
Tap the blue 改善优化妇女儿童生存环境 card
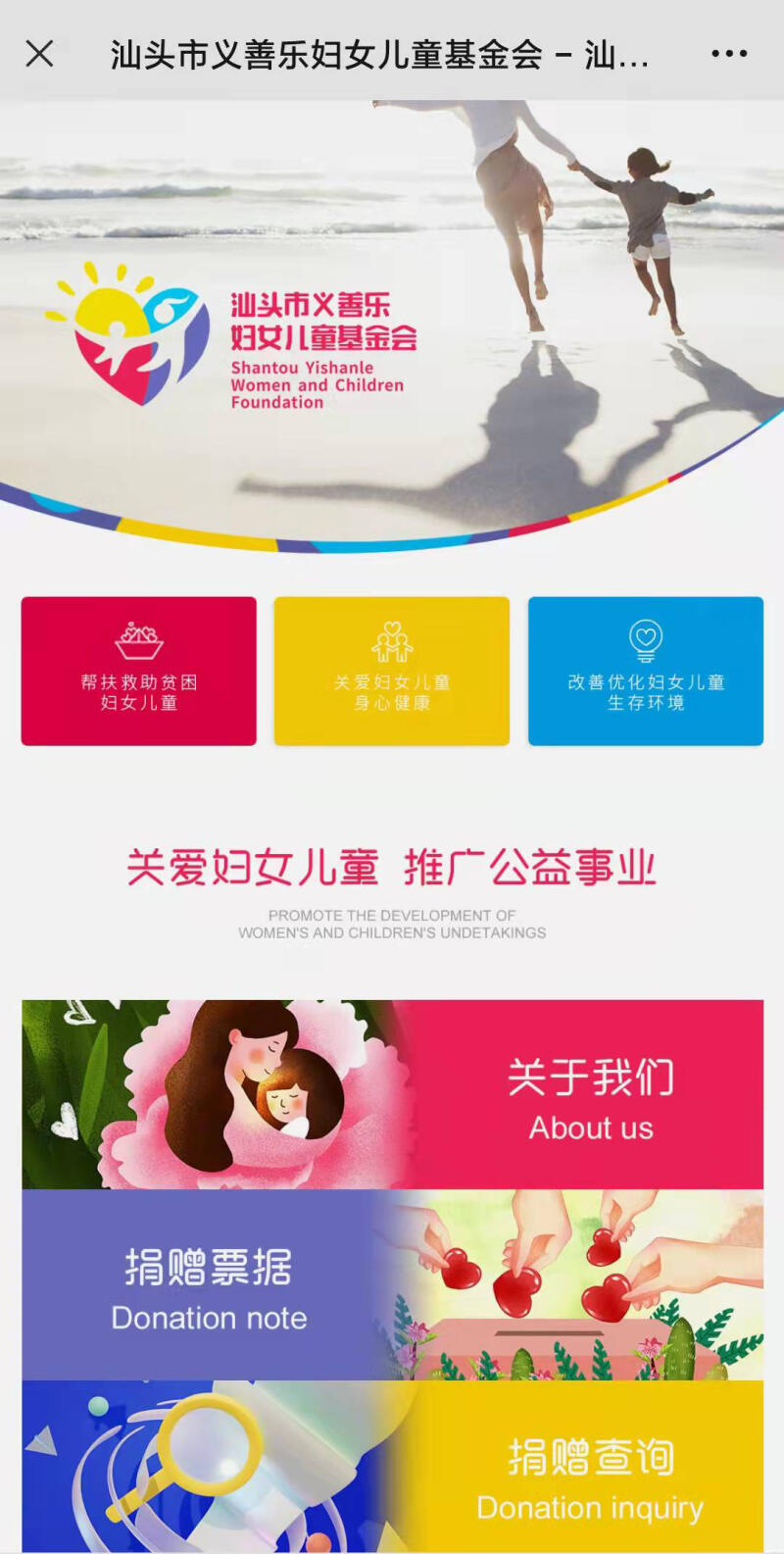[x=646, y=672]
